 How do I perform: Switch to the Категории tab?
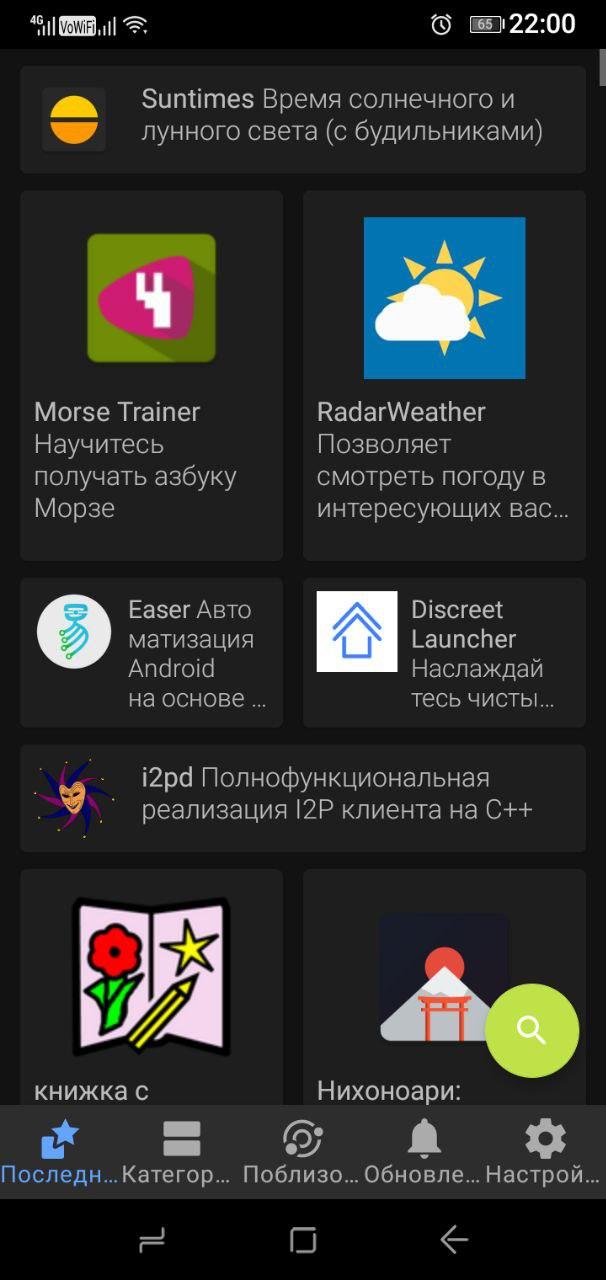click(x=181, y=1152)
